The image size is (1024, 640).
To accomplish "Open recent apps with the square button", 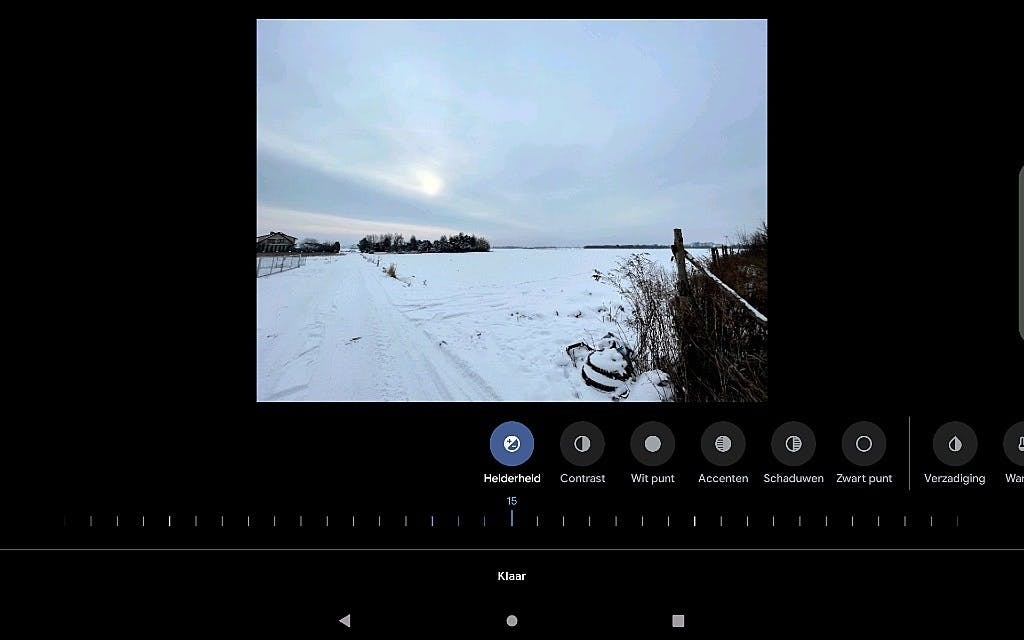I will click(x=678, y=621).
